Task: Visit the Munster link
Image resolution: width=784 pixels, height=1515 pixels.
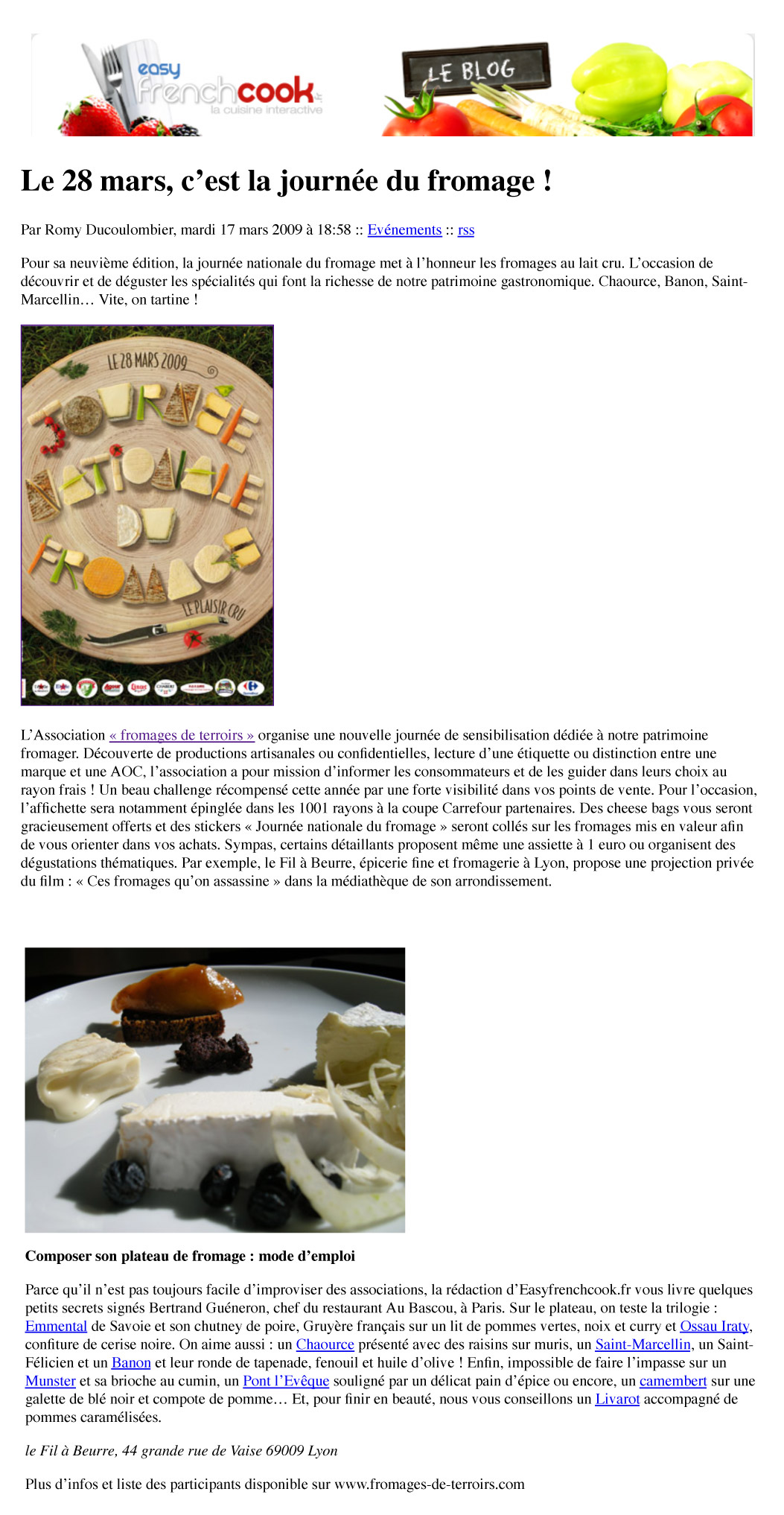Action: pos(50,1381)
